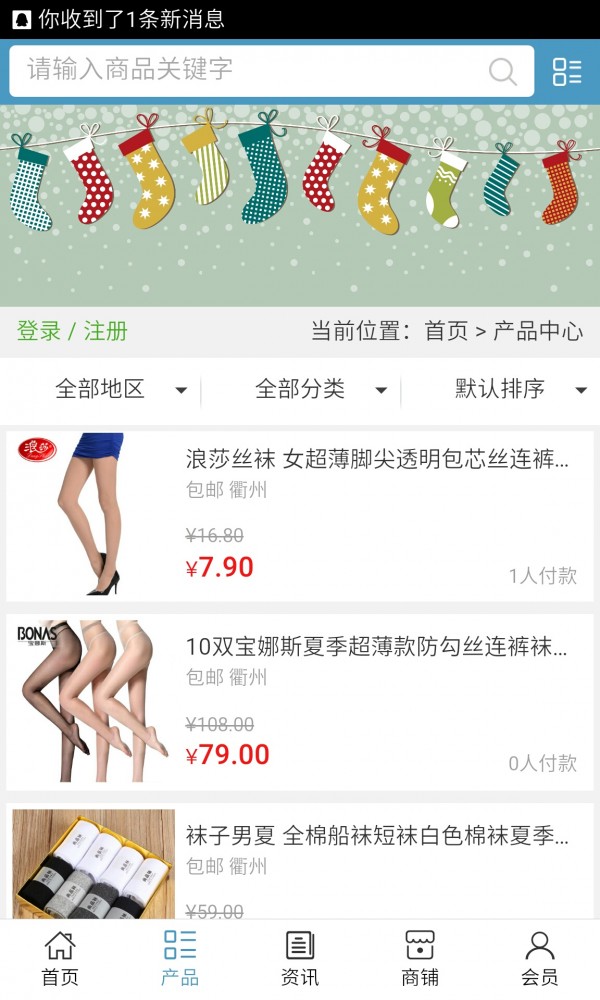Select the 产品 tab

click(180, 958)
